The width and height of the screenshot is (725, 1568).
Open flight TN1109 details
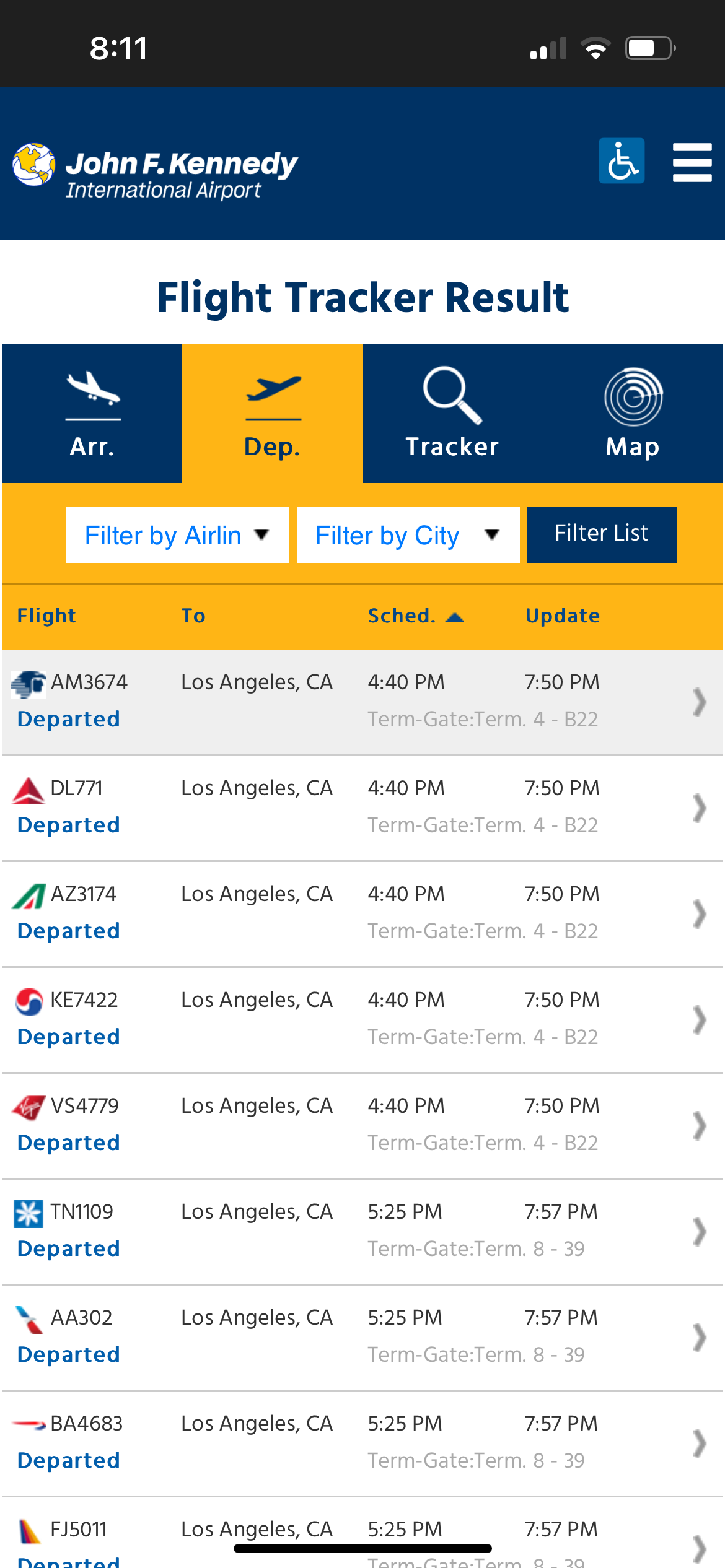362,1232
